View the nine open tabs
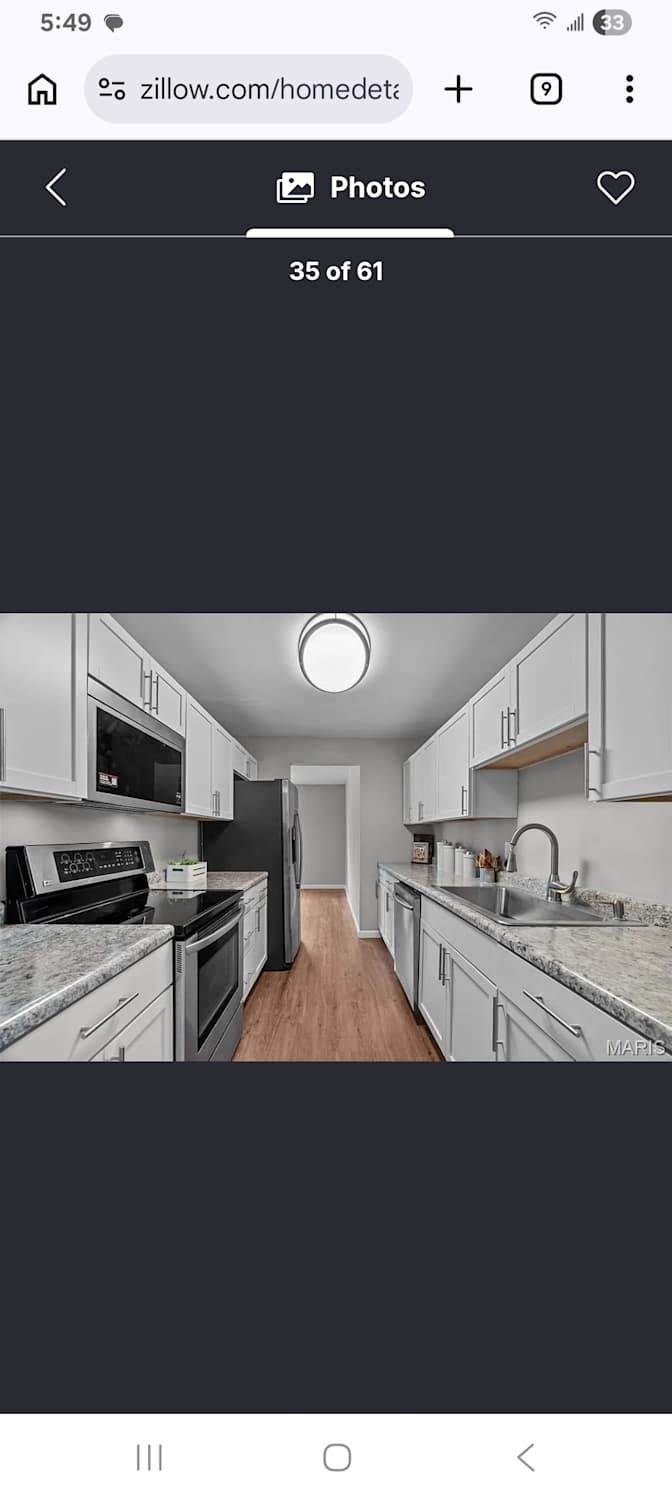Image resolution: width=672 pixels, height=1498 pixels. click(545, 89)
